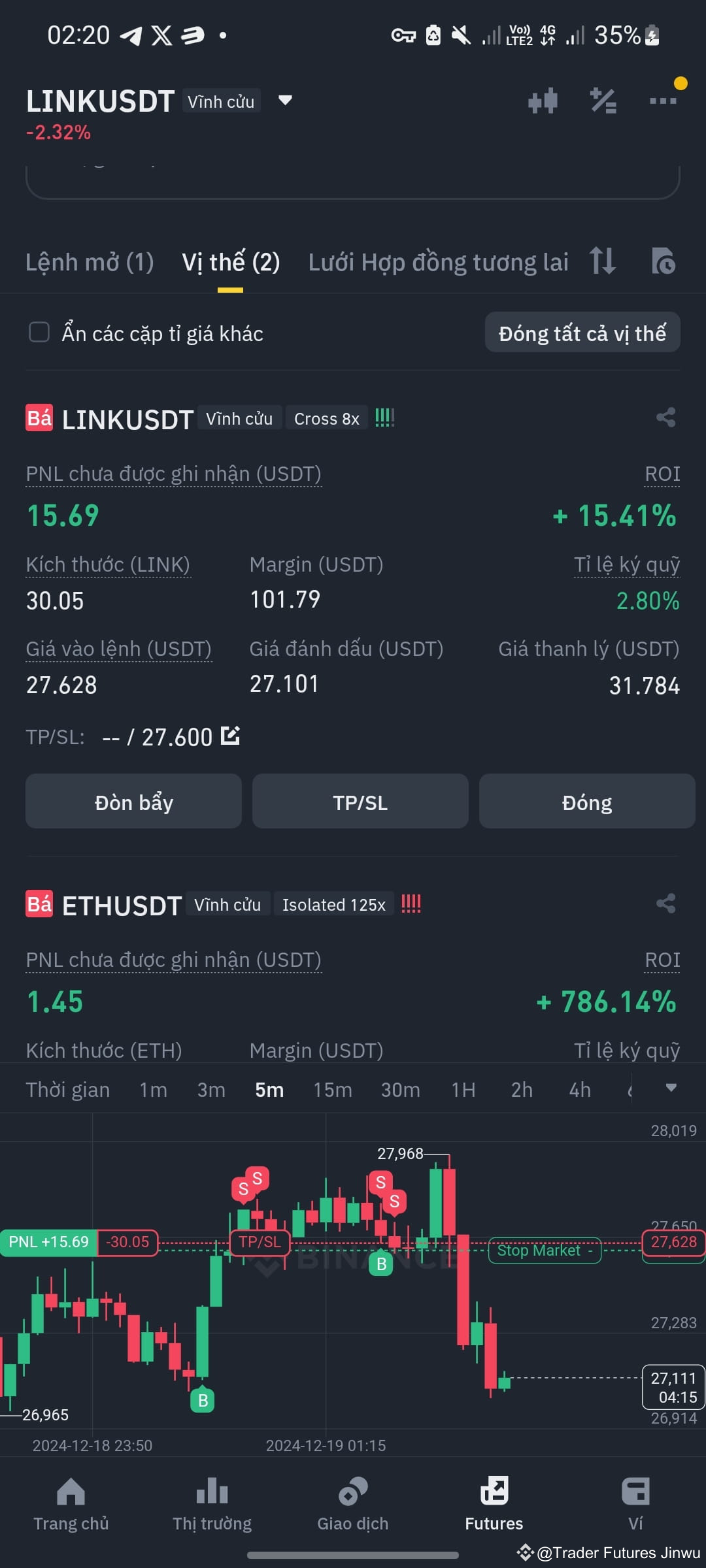Share the LINKUSDT position
Screen dimensions: 706x1568
pos(666,417)
